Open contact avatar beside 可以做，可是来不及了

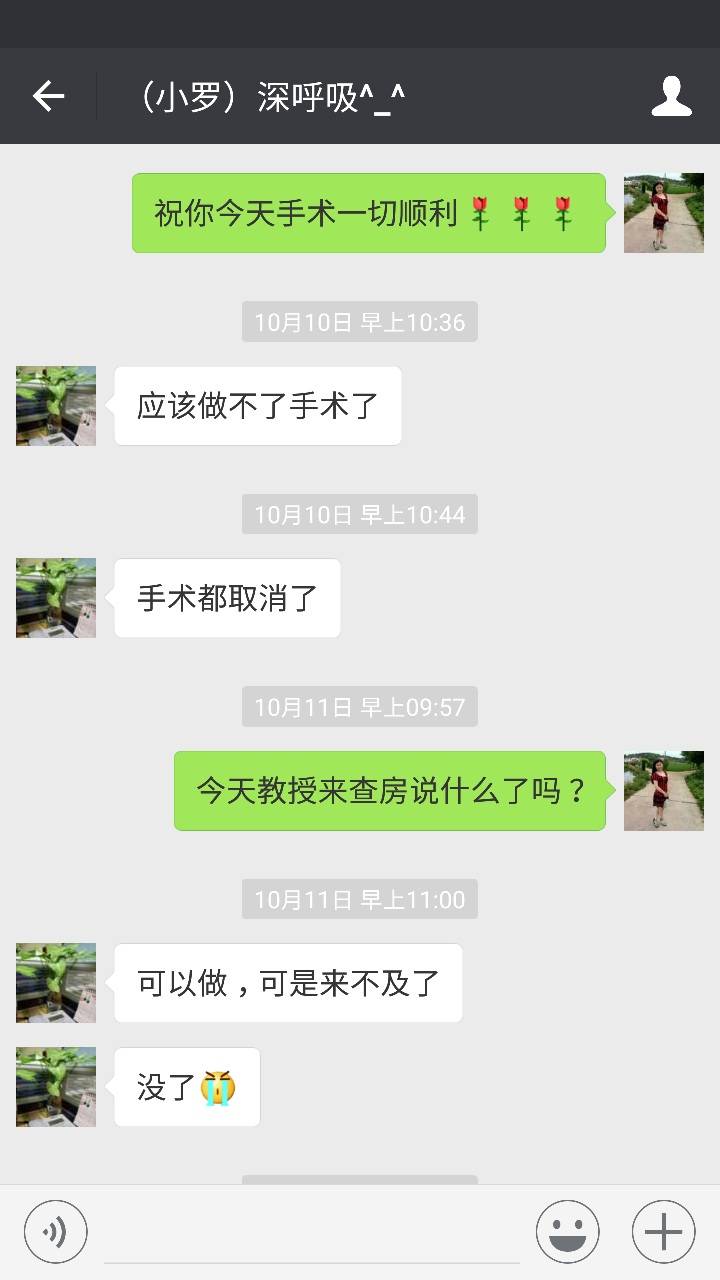[x=56, y=983]
